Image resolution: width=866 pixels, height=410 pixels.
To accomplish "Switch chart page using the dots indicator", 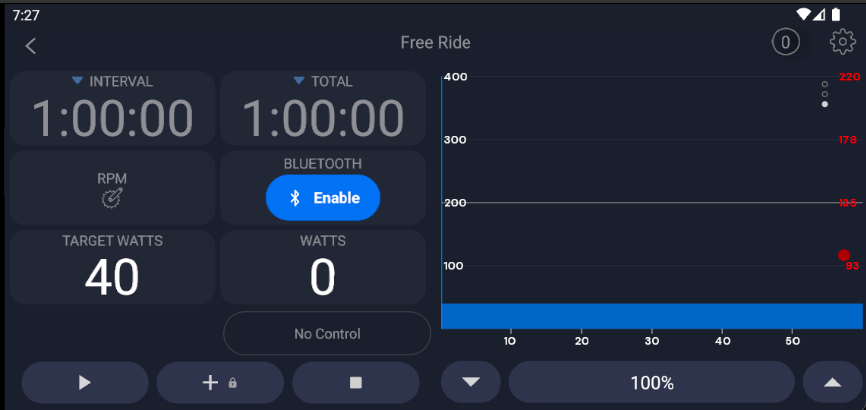I will 825,94.
